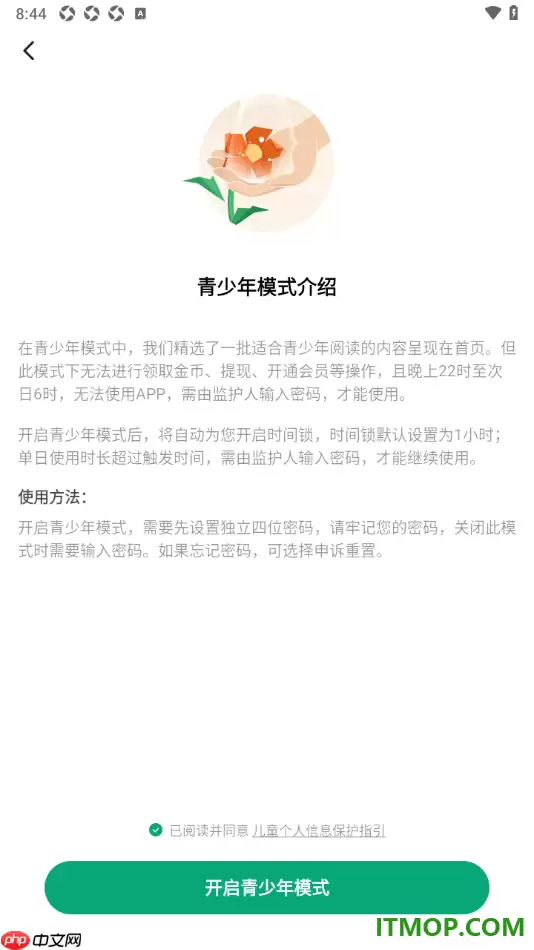Screen dimensions: 534x950
Task: Tap the 开启青少年模式 button
Action: click(x=267, y=888)
